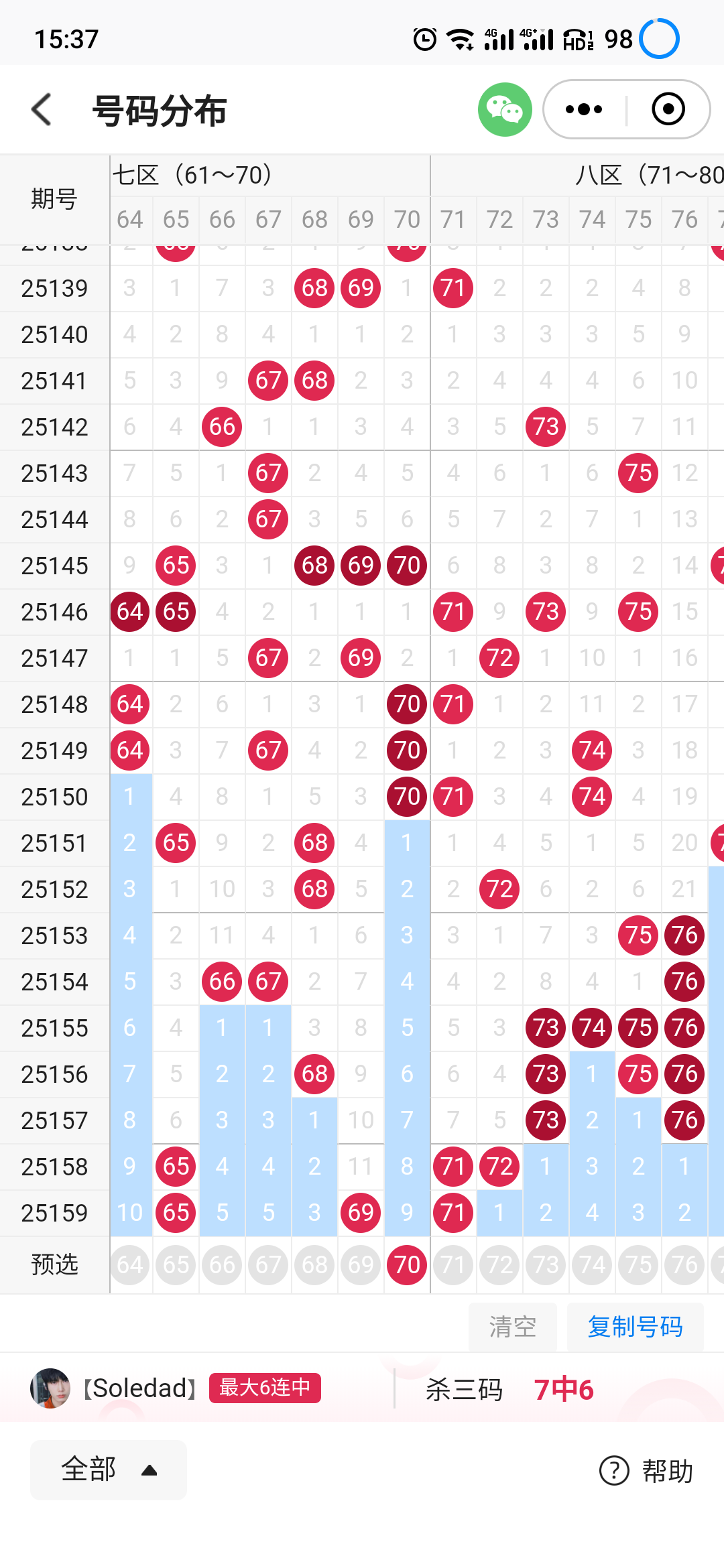The width and height of the screenshot is (724, 1568).
Task: Select number 69 in the 预选 row
Action: (361, 1264)
